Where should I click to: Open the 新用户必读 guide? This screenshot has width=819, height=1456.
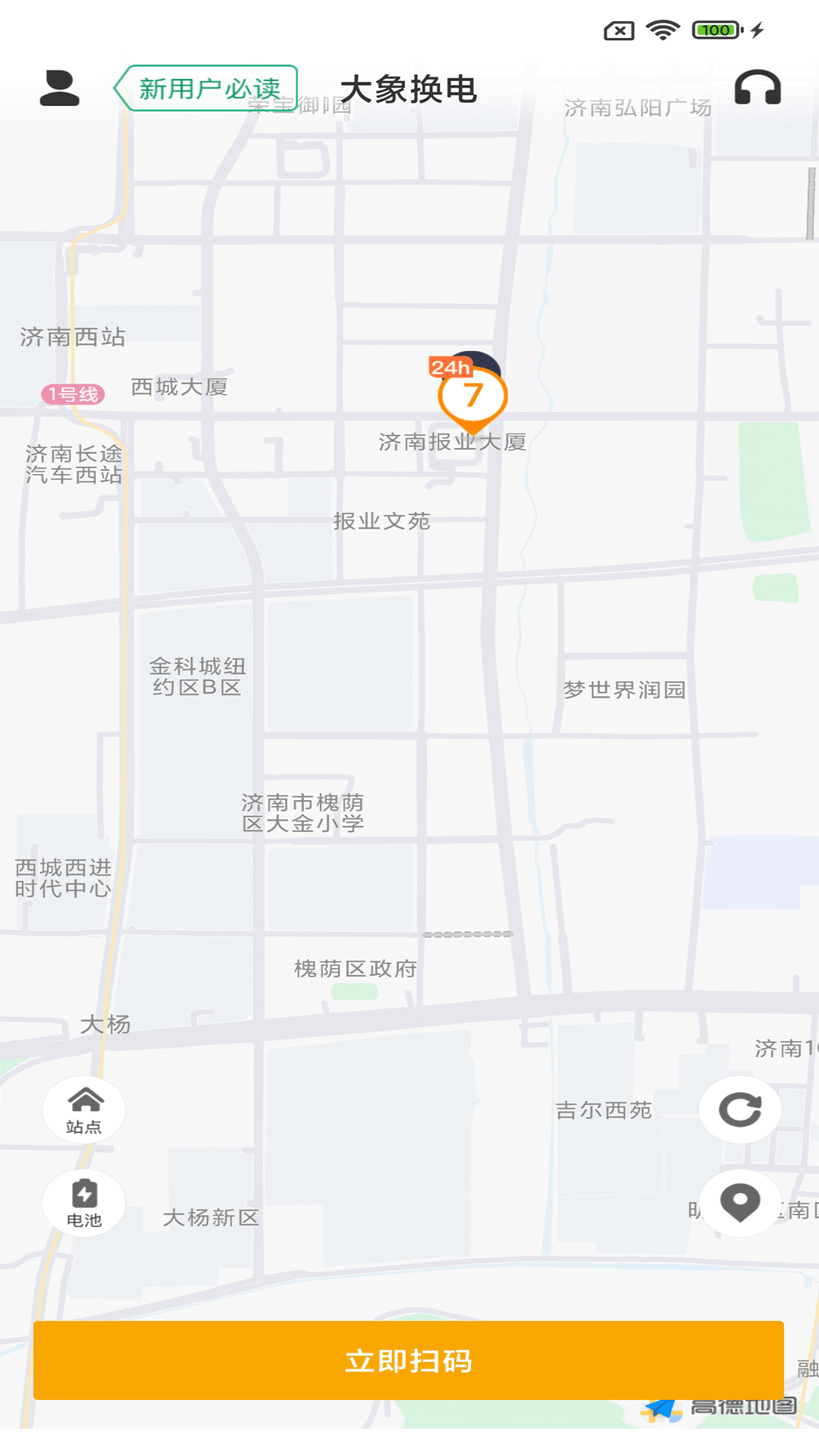tap(206, 89)
